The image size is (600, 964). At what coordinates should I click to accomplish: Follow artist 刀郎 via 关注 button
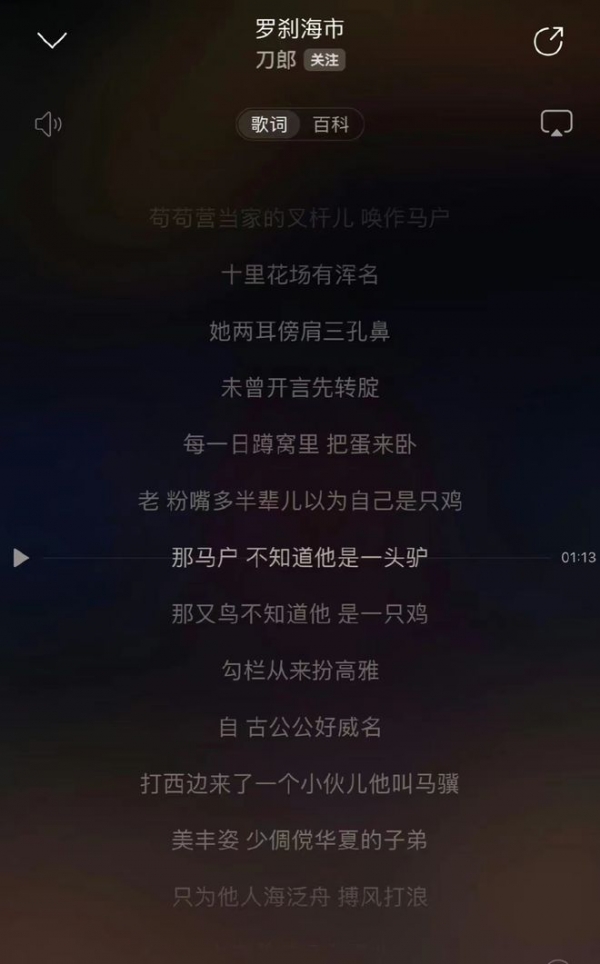(x=324, y=60)
